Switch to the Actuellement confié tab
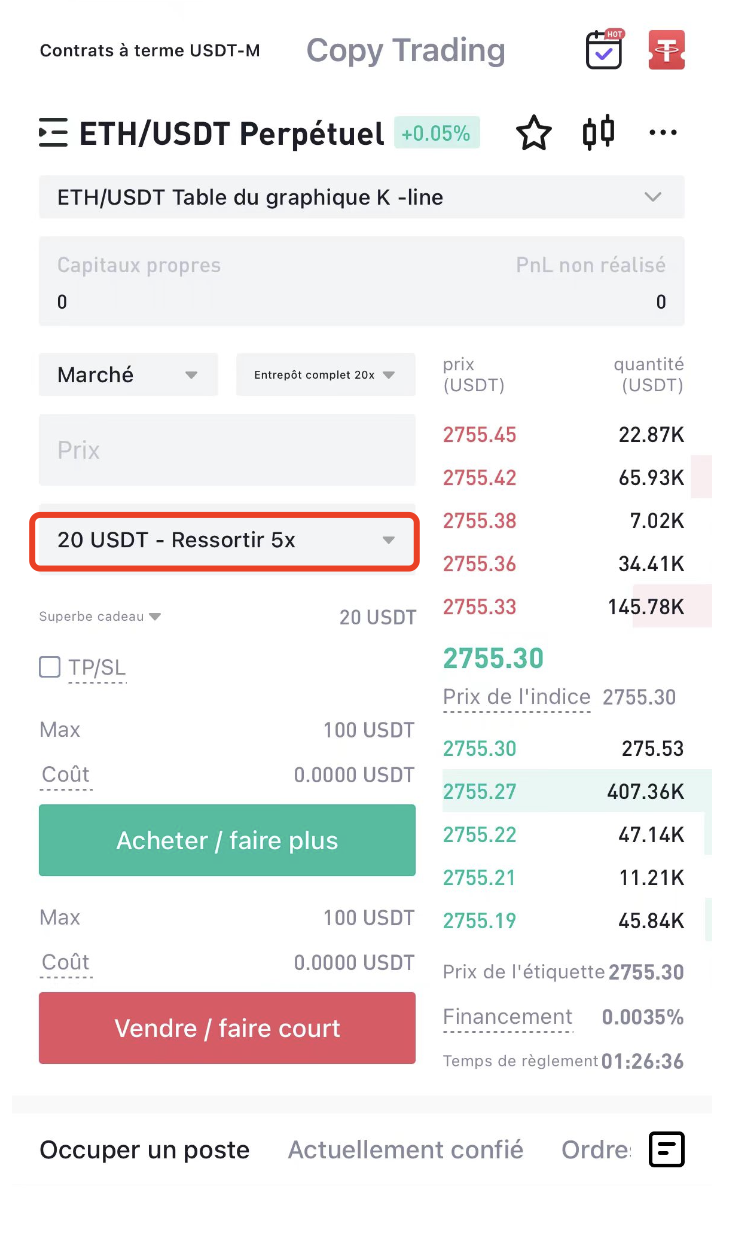The image size is (744, 1236). pyautogui.click(x=406, y=1150)
